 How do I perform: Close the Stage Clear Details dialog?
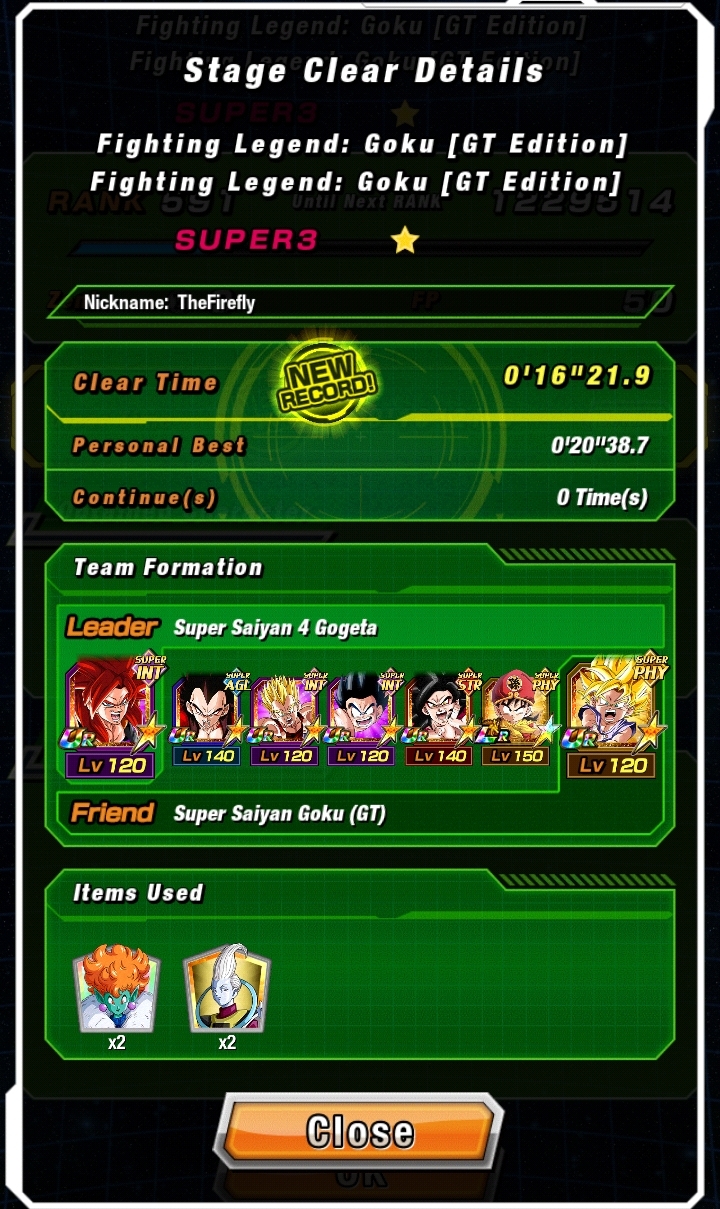point(359,1130)
